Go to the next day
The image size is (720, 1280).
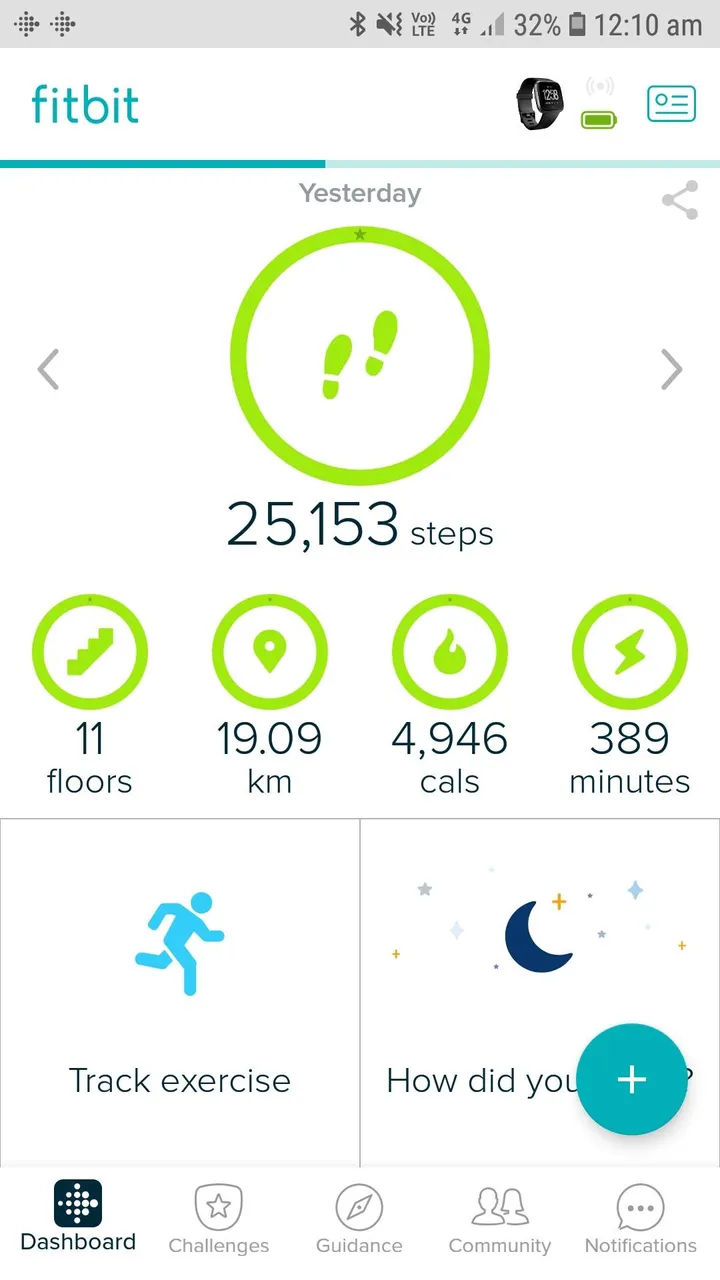[671, 369]
